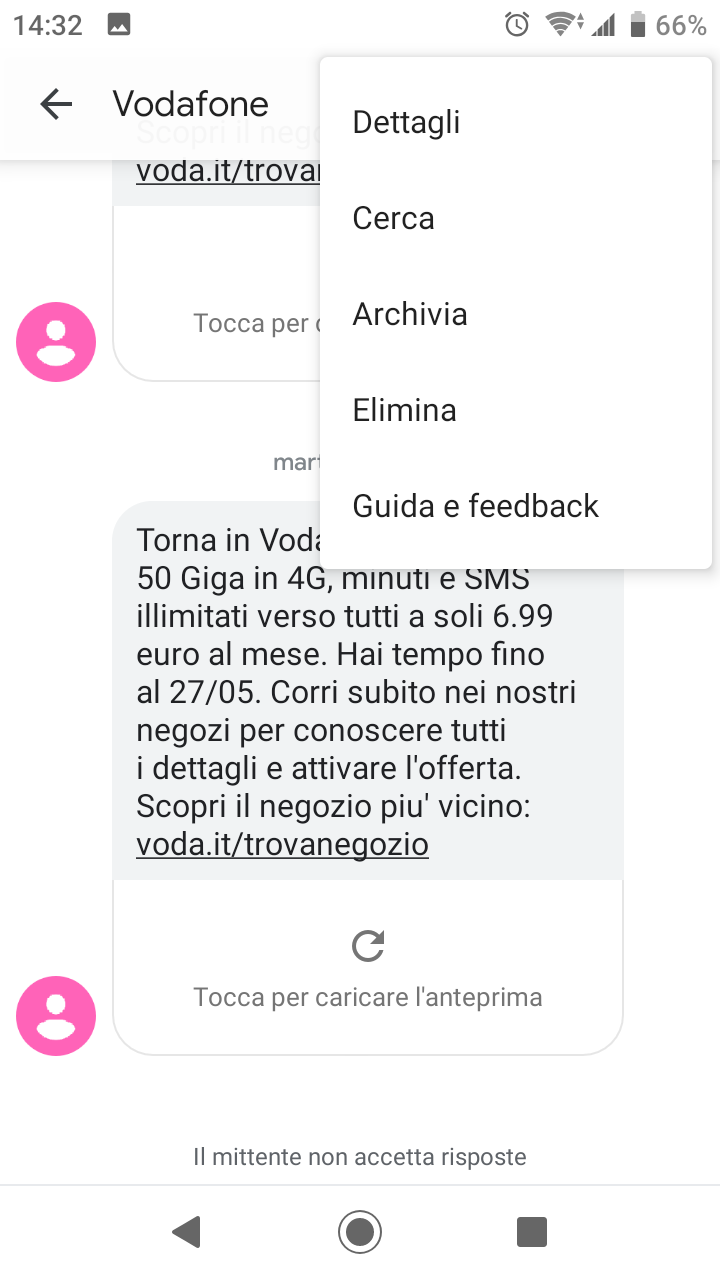Load the link preview in the lower message
This screenshot has height=1280, width=720.
pos(368,968)
